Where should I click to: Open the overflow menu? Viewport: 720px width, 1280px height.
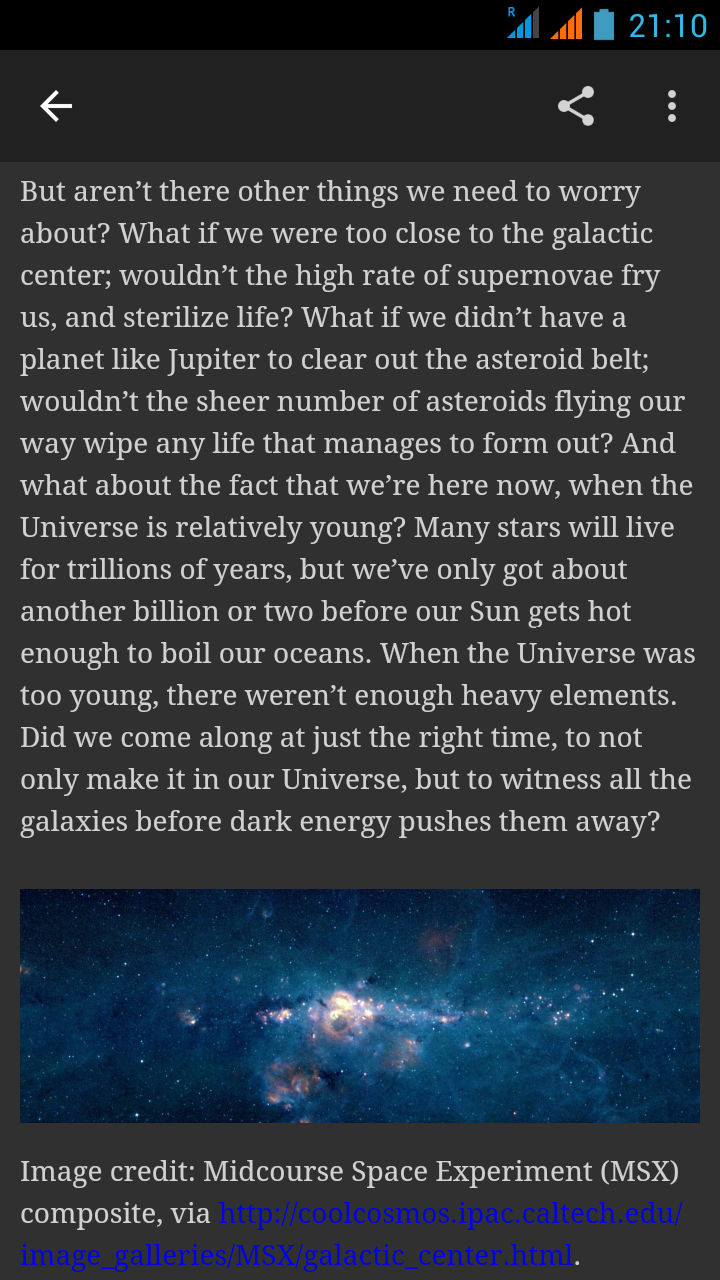(x=672, y=106)
